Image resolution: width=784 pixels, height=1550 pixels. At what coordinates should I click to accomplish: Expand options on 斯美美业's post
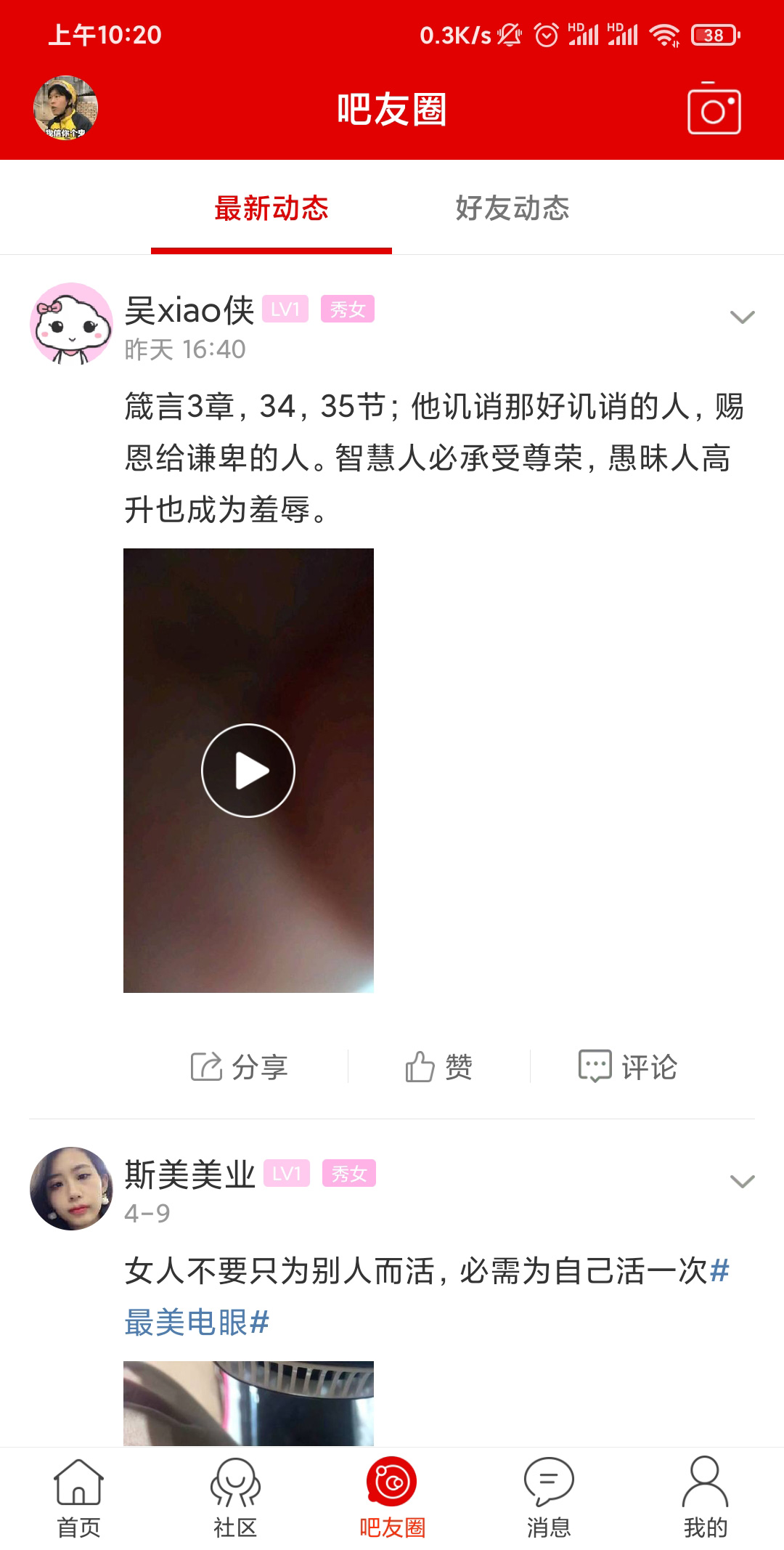[742, 1182]
